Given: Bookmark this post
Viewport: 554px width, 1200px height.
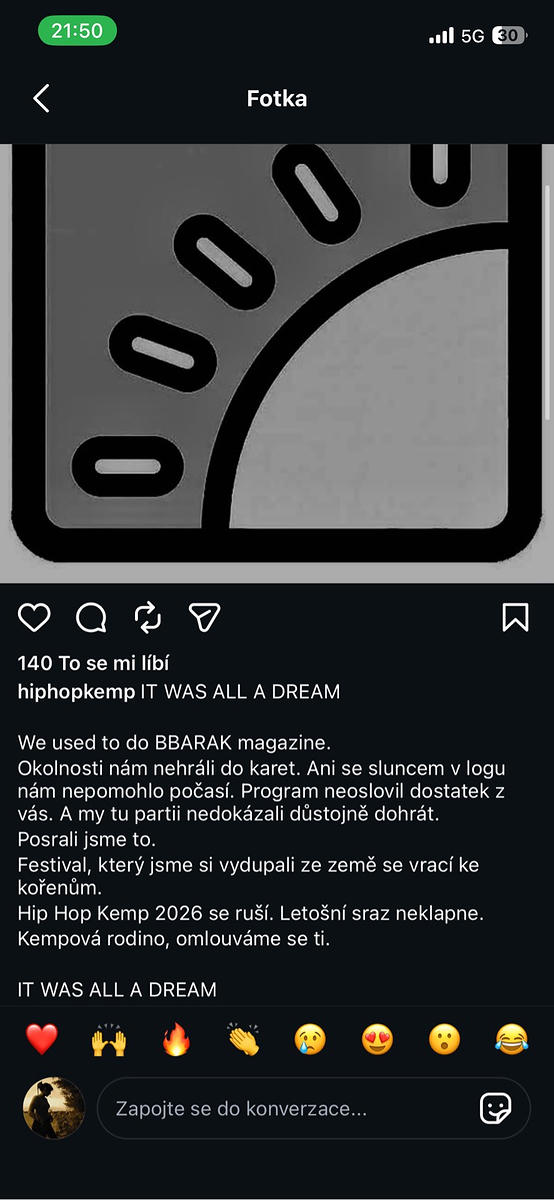Looking at the screenshot, I should pyautogui.click(x=515, y=618).
